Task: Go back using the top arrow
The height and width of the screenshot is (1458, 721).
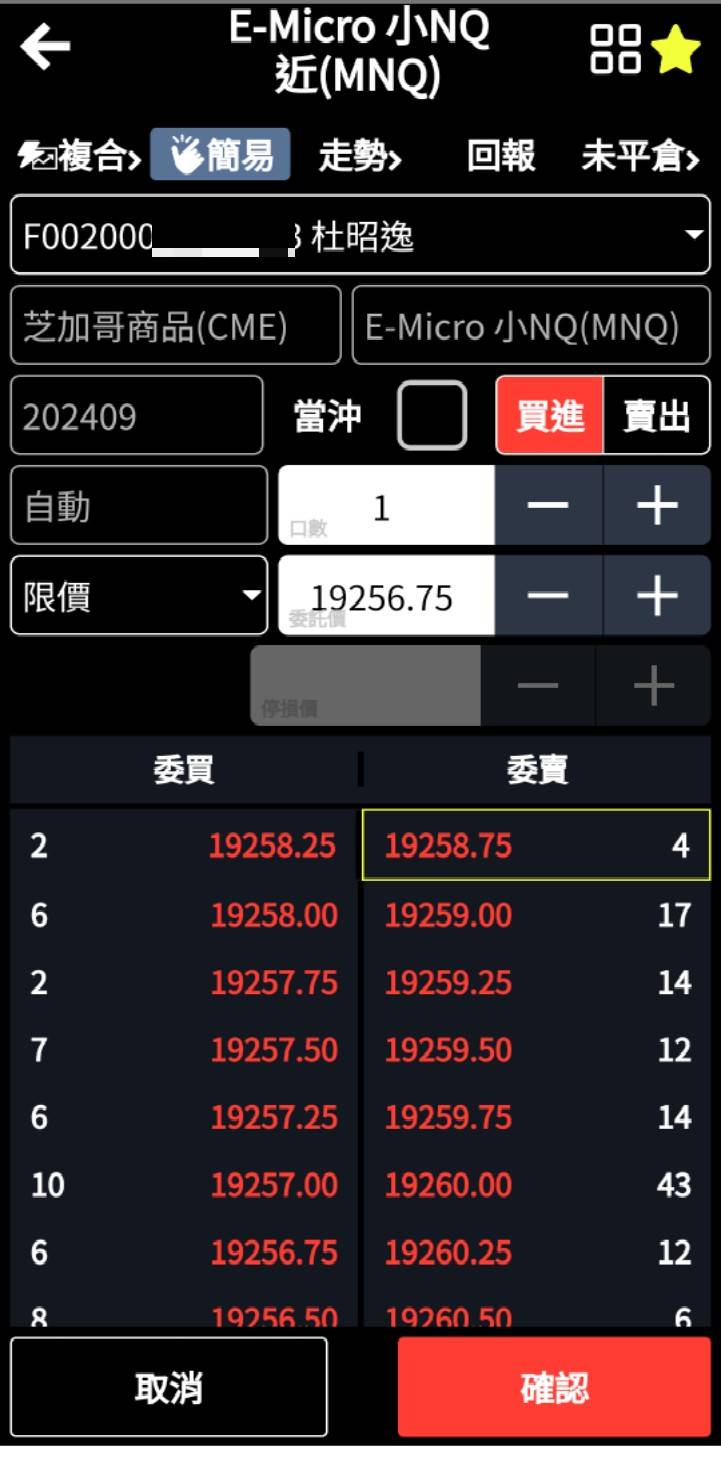Action: click(46, 47)
